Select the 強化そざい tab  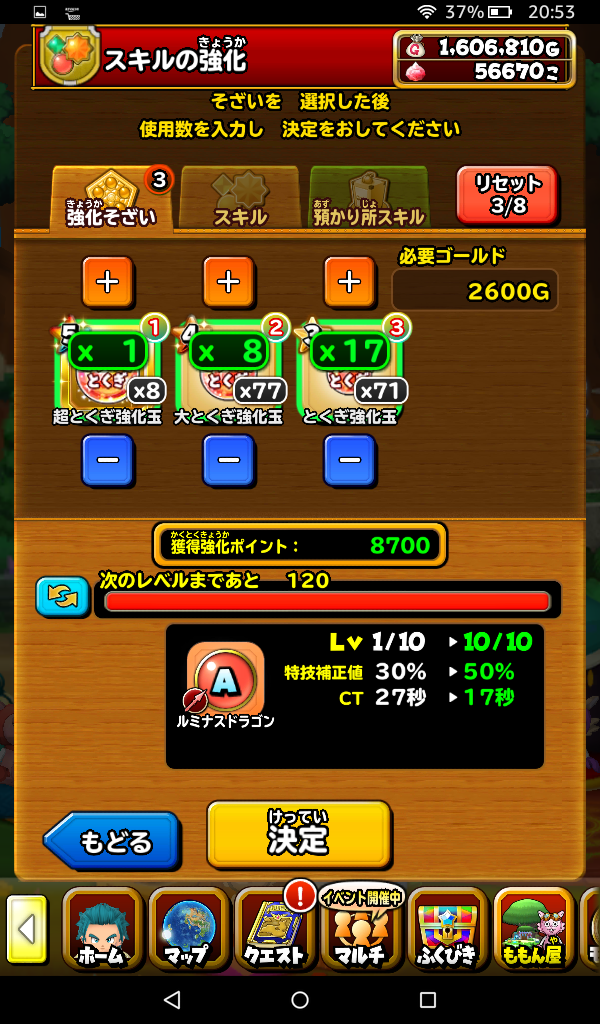click(111, 200)
